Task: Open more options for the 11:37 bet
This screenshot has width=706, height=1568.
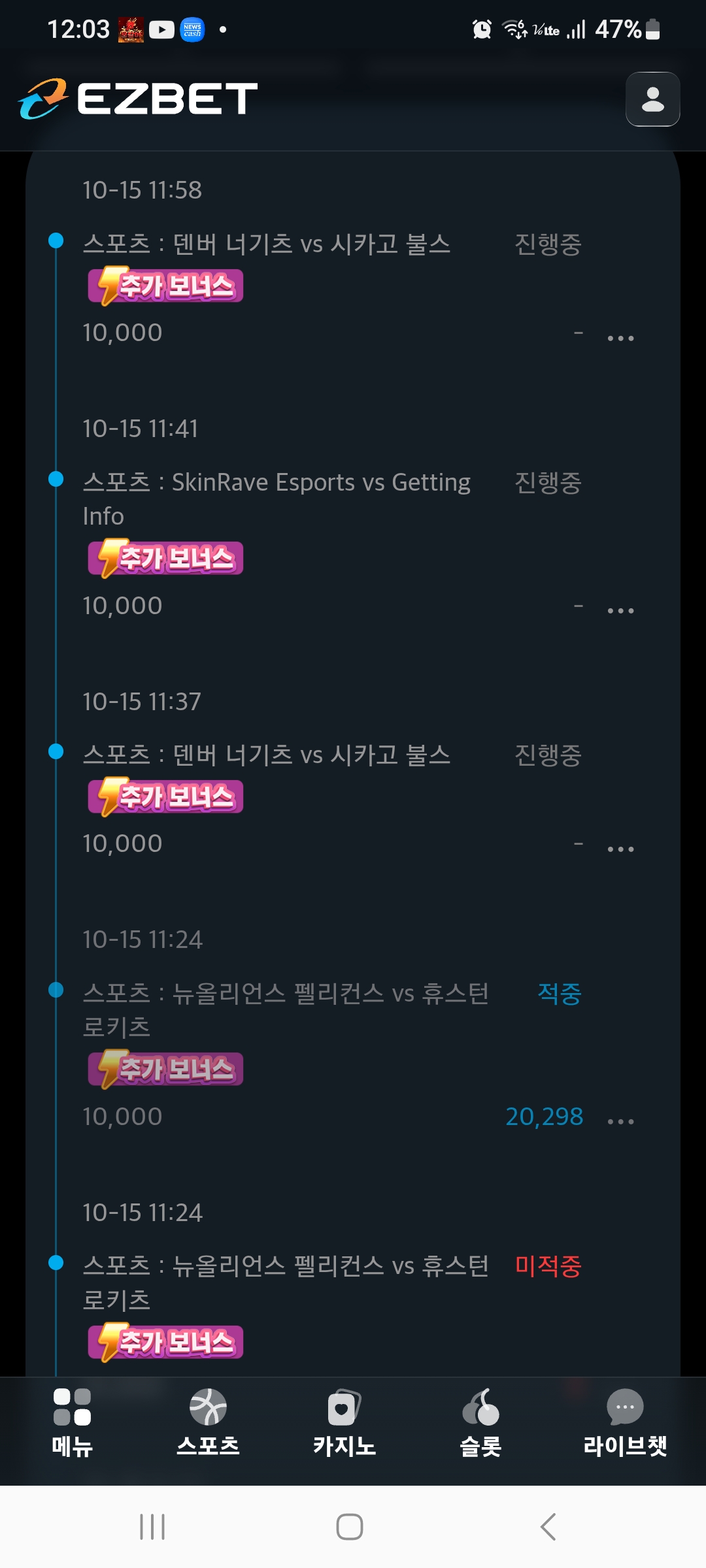Action: pyautogui.click(x=620, y=849)
